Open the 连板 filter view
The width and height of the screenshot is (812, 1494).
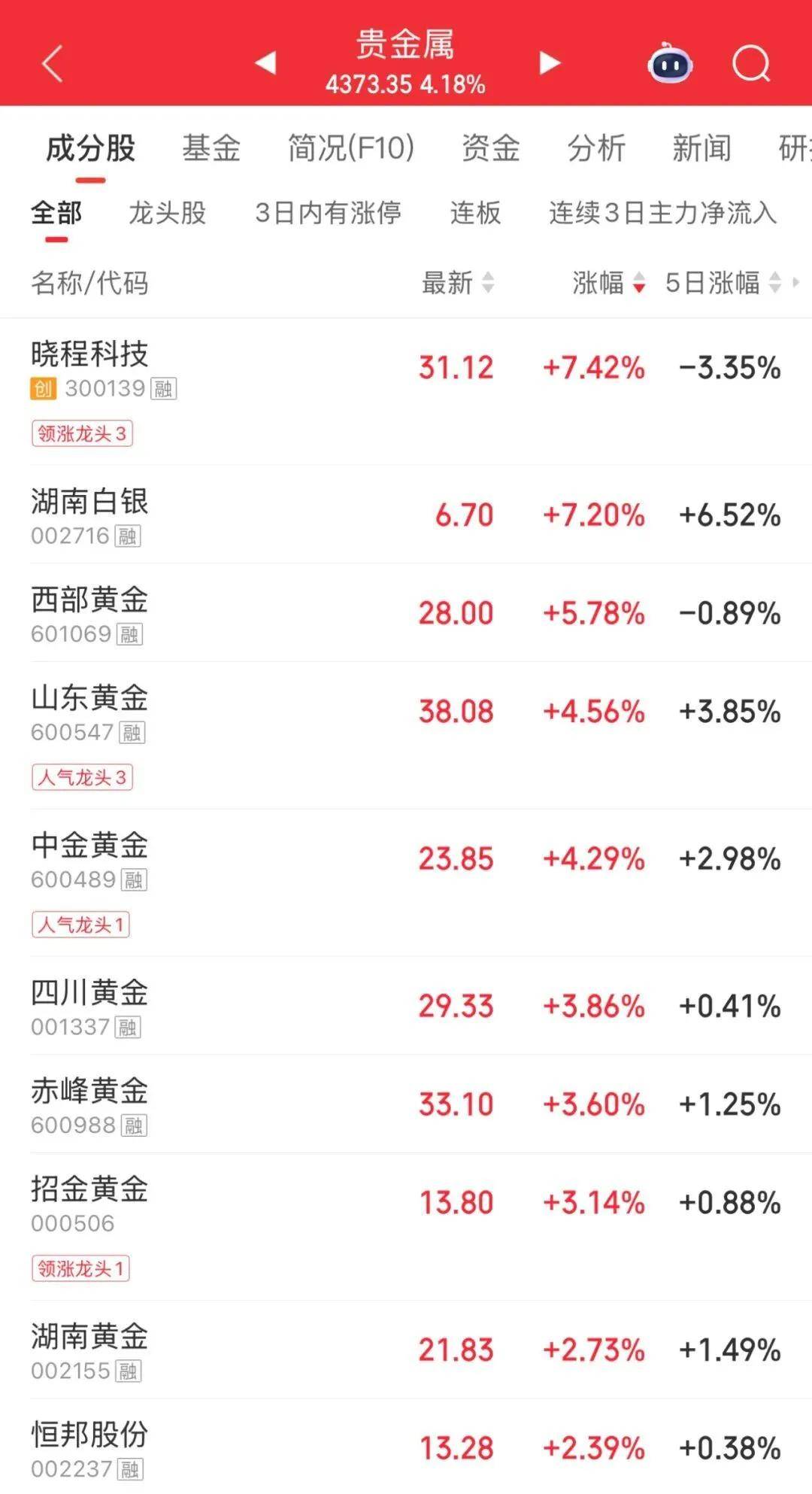(x=474, y=214)
